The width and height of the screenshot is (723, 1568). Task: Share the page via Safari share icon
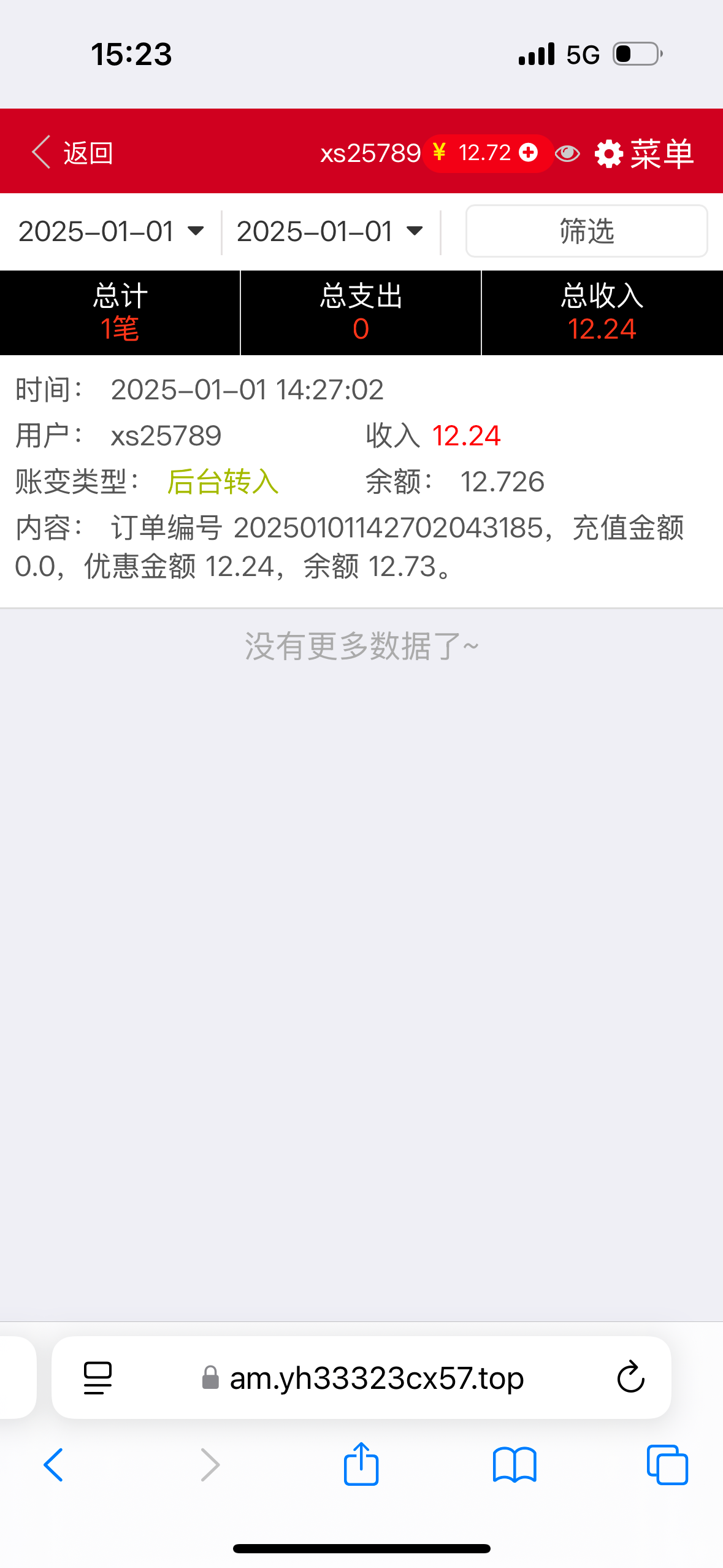coord(361,1464)
